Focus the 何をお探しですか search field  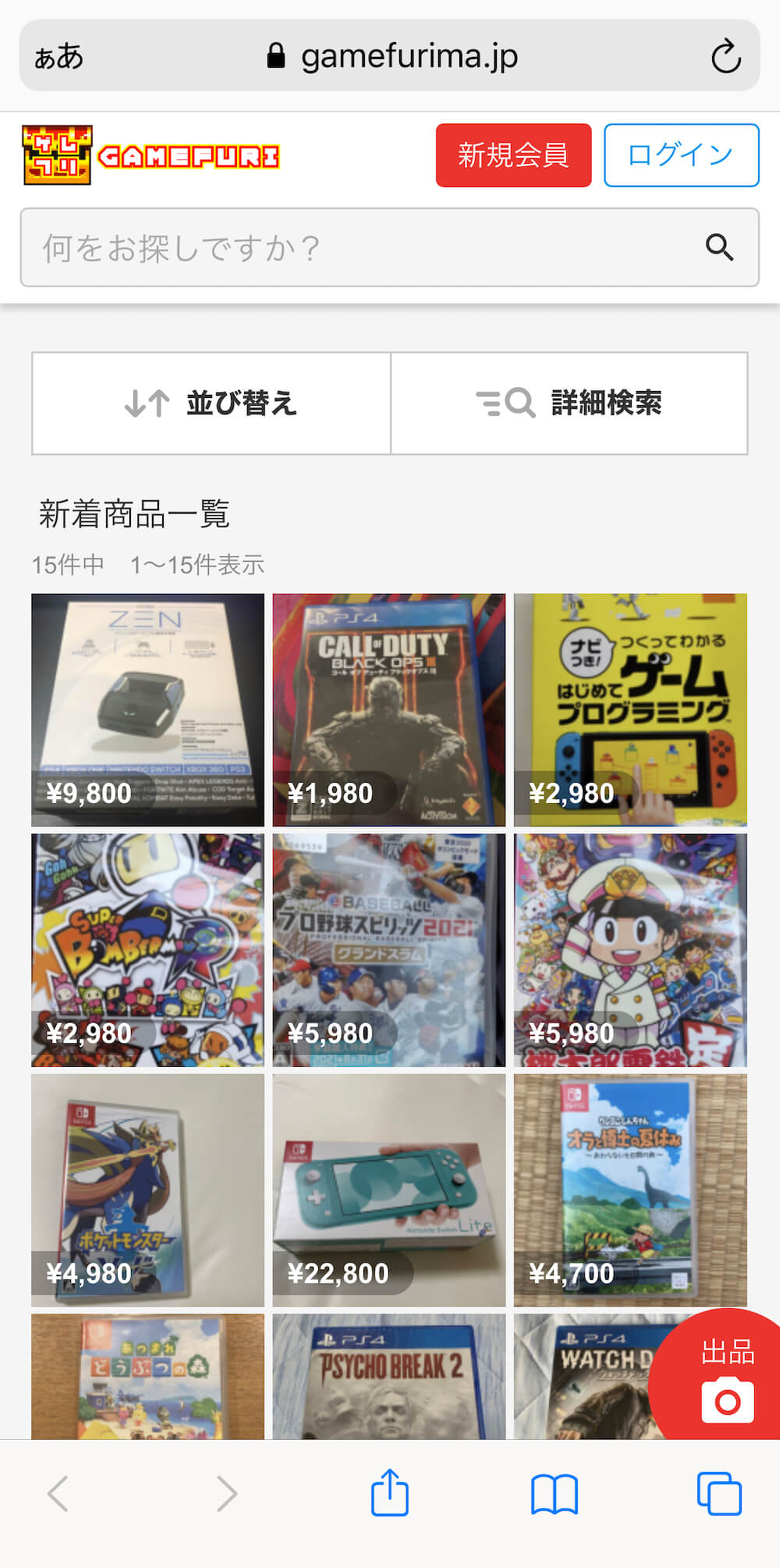tap(359, 248)
